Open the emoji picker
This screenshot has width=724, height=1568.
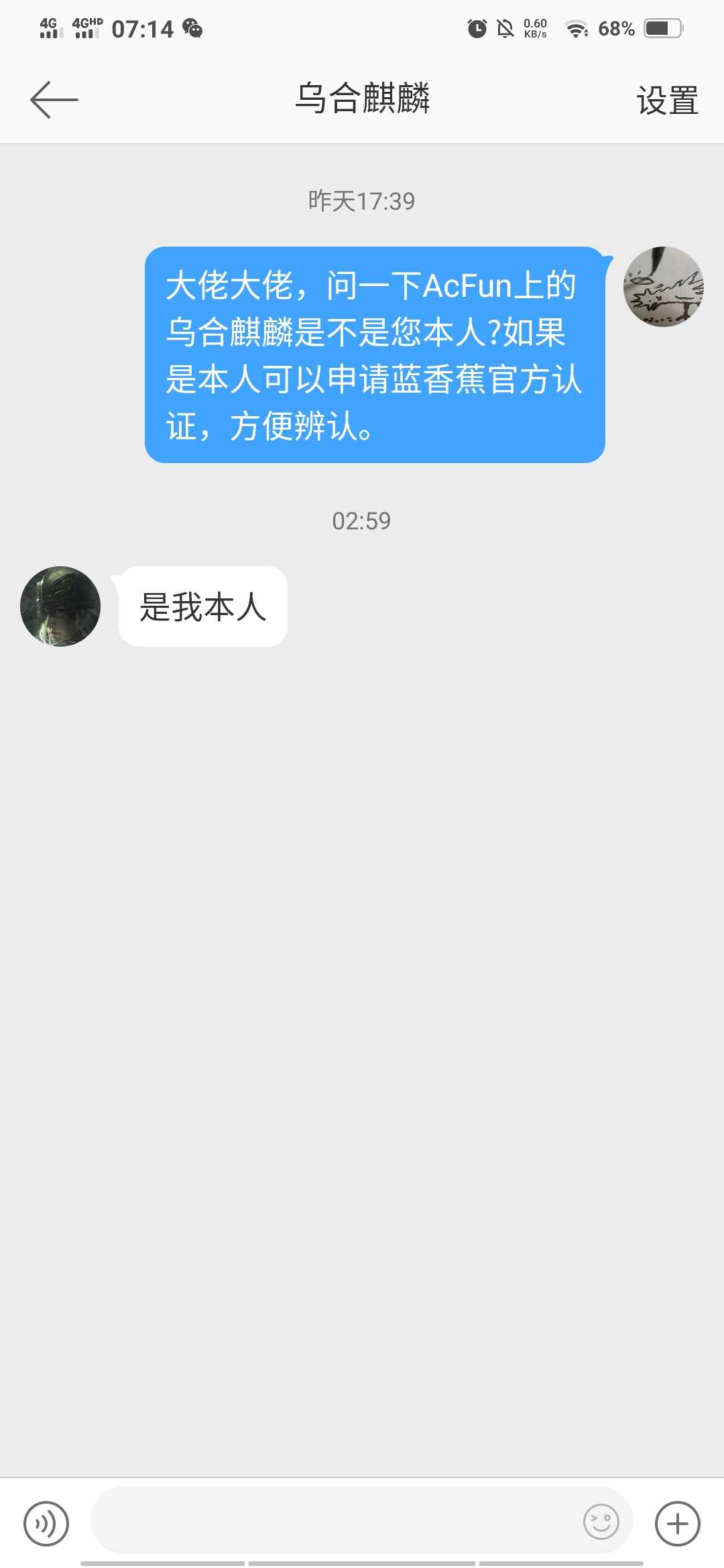(601, 1521)
